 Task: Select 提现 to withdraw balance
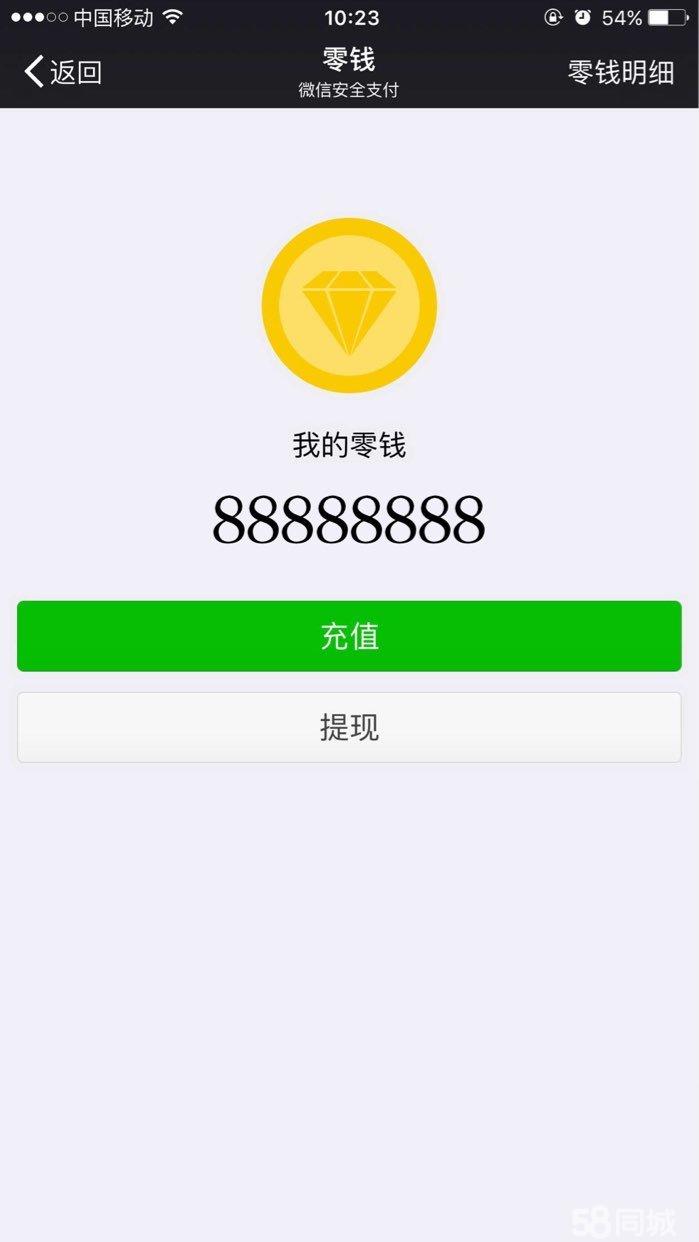pyautogui.click(x=349, y=727)
